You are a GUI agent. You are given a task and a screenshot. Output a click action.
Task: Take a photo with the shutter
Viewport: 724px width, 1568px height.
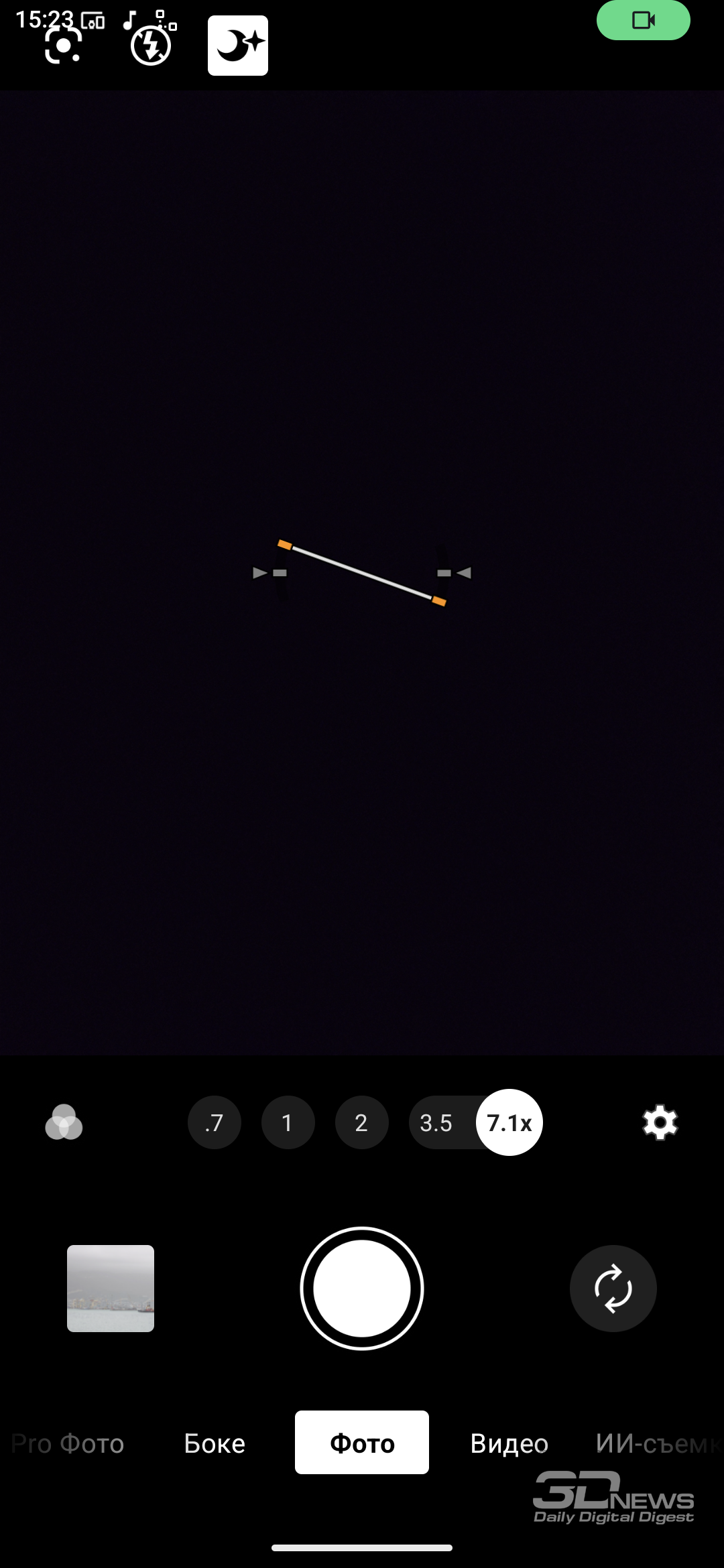[362, 1288]
